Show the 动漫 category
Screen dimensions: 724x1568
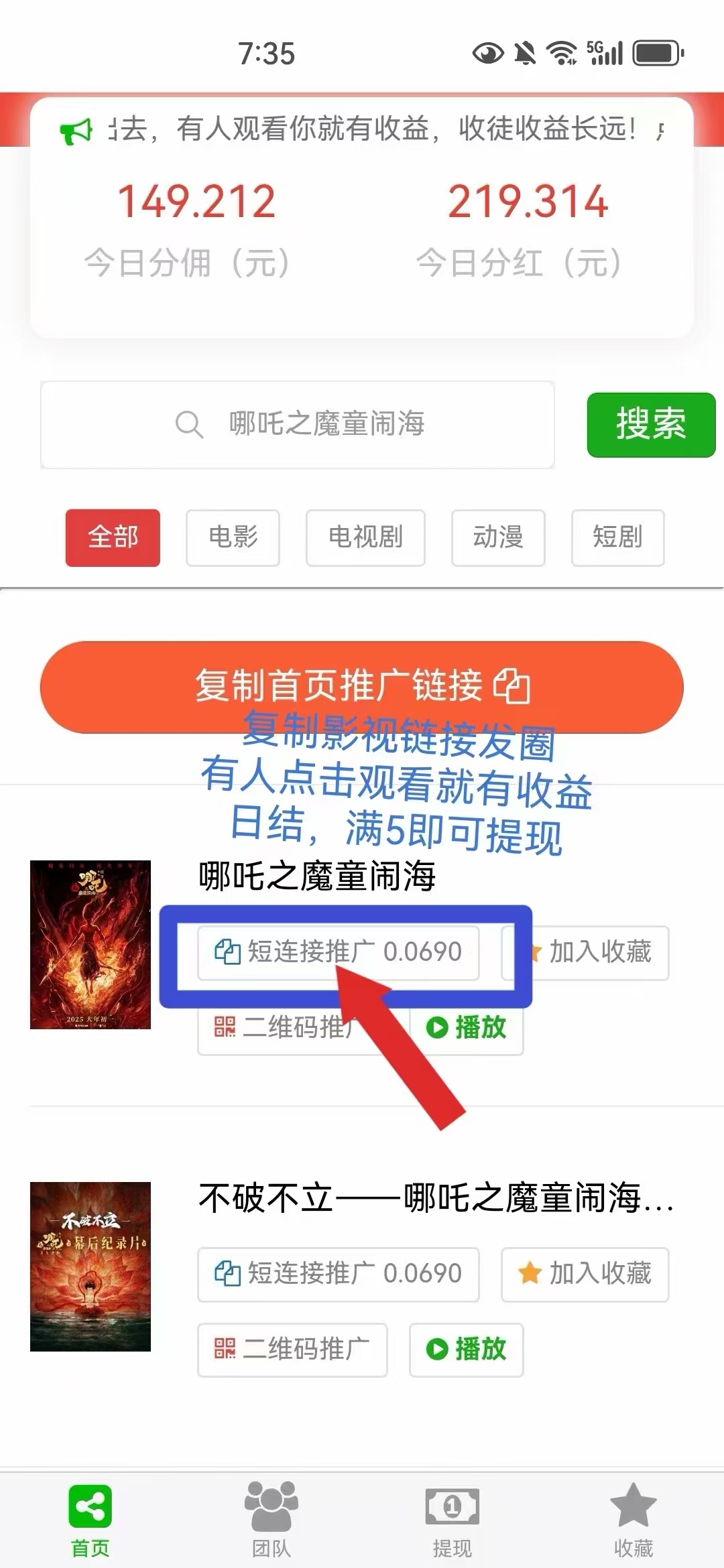point(497,537)
